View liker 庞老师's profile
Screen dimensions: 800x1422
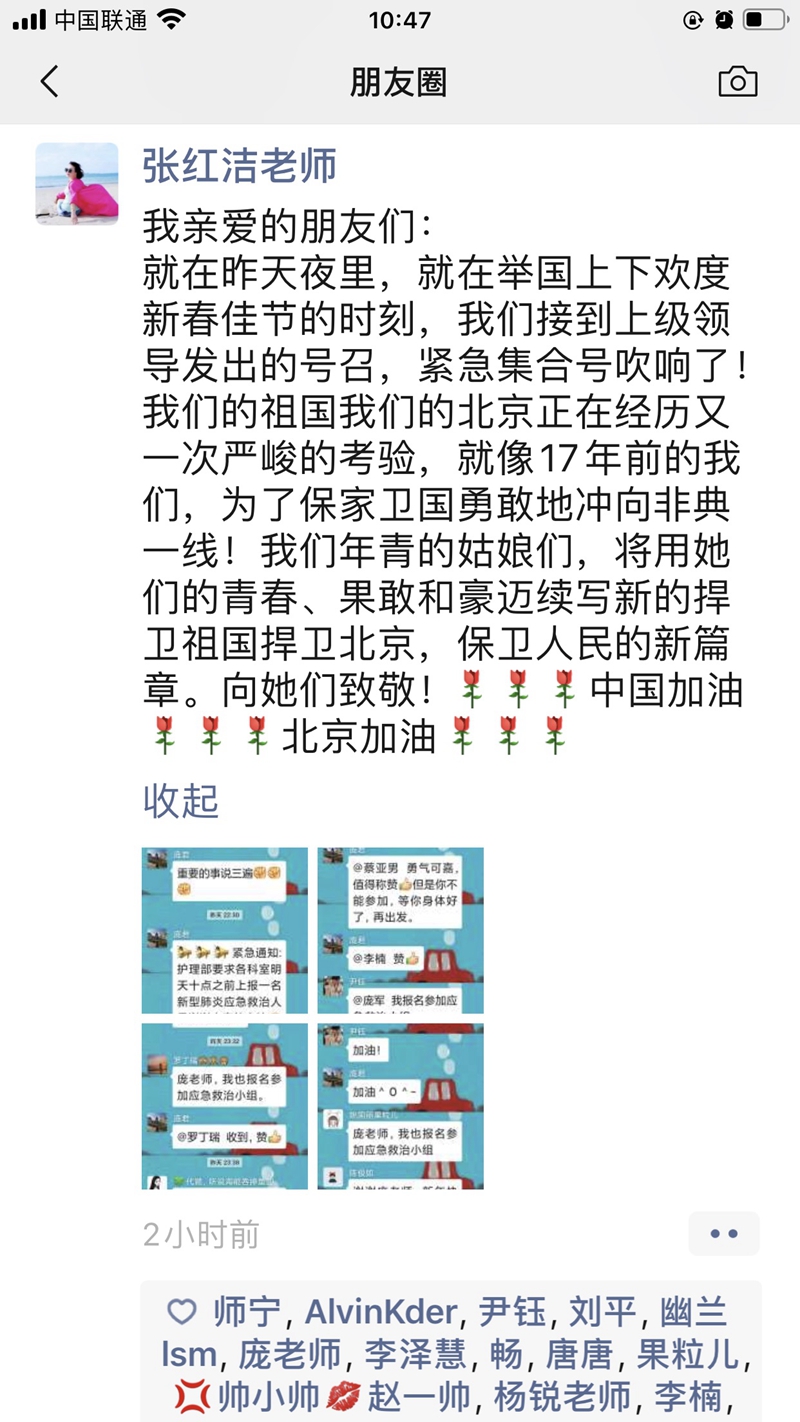click(x=290, y=1354)
